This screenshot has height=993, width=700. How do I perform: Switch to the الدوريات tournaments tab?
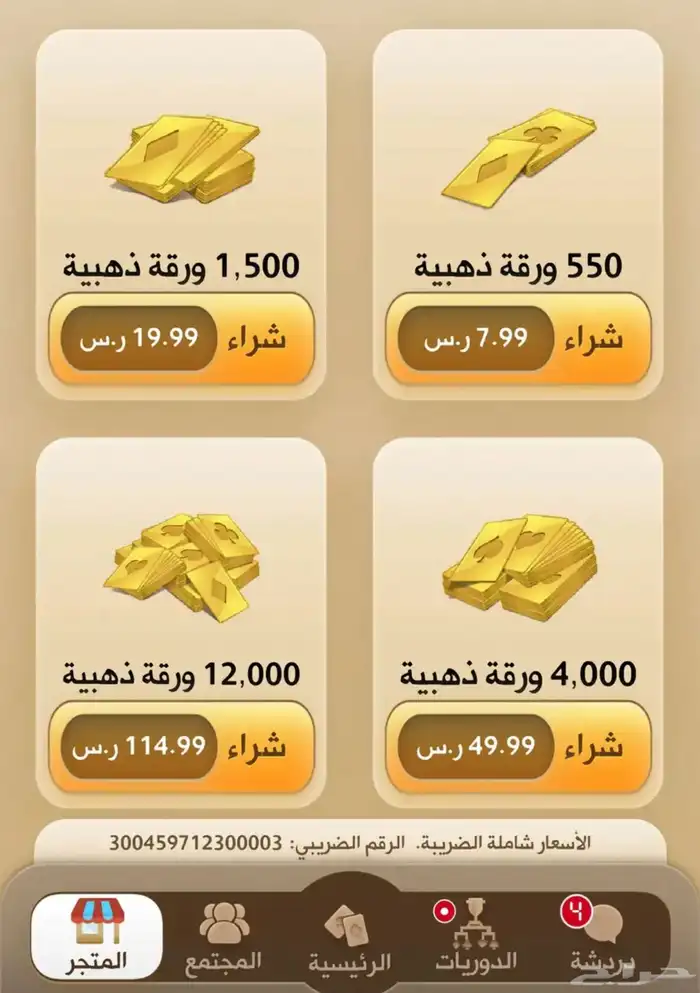tap(476, 937)
